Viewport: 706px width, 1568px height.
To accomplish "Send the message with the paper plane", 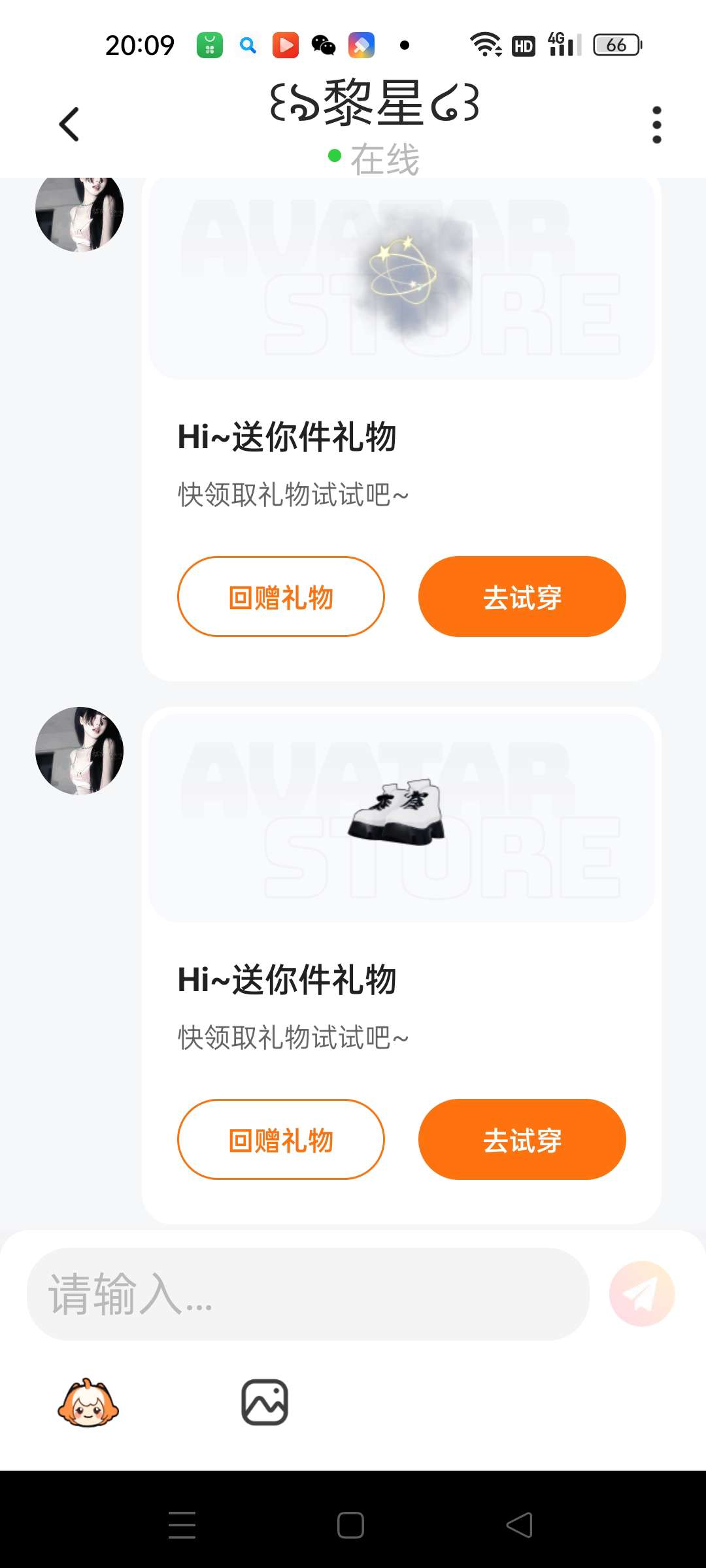I will (x=641, y=1294).
